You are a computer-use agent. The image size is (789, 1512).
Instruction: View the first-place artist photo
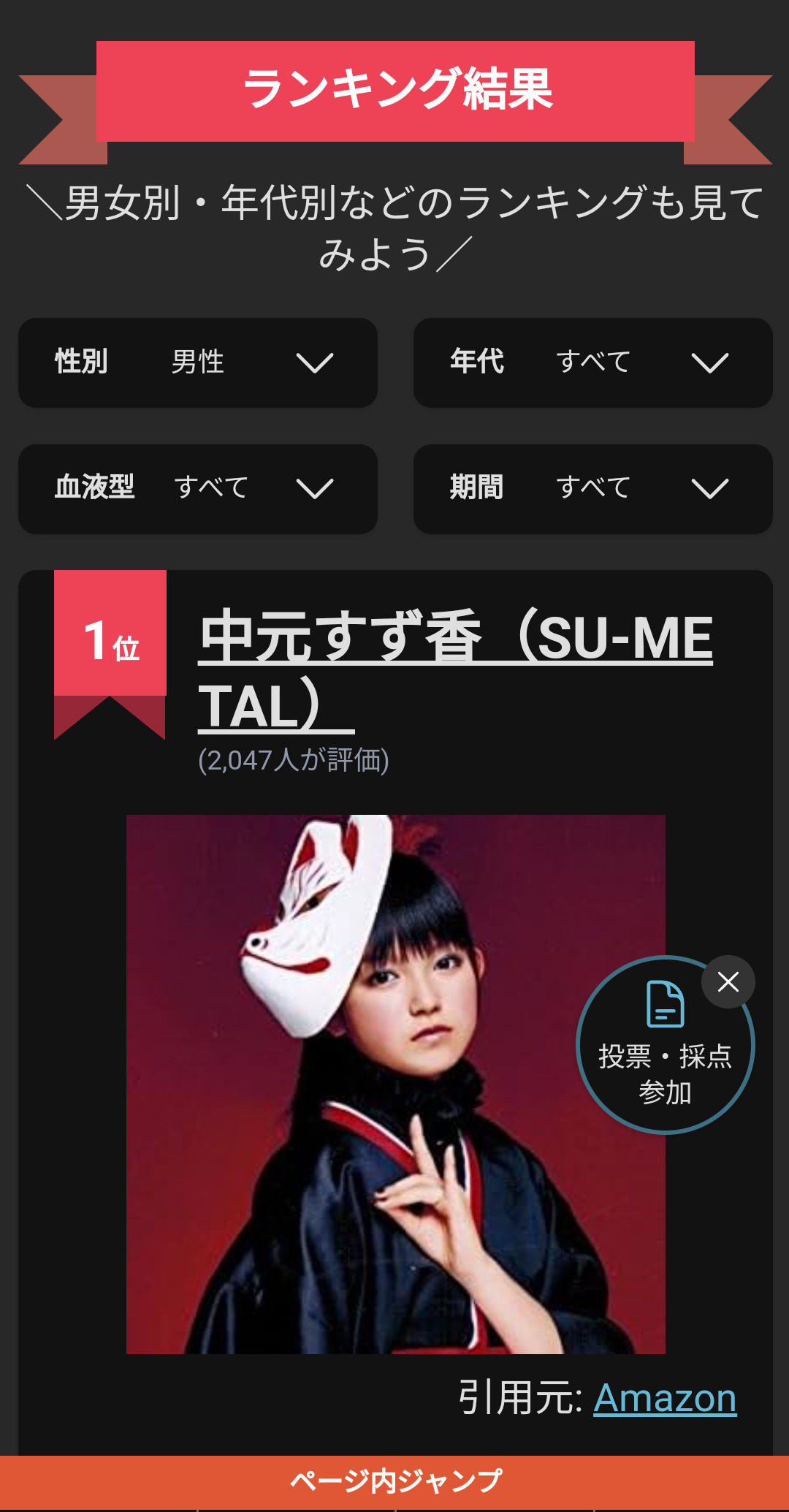pos(395,1084)
